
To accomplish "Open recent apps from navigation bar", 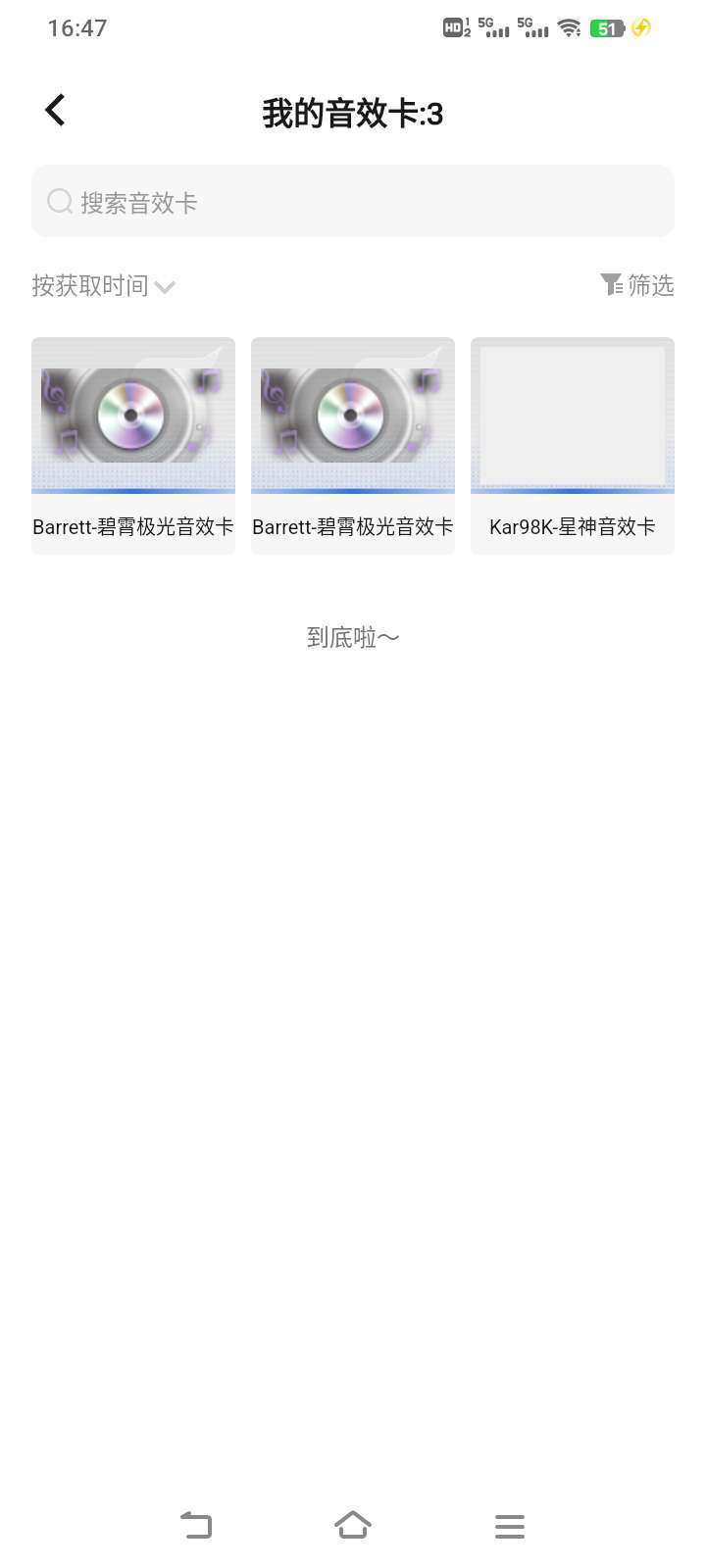I will (x=509, y=1526).
